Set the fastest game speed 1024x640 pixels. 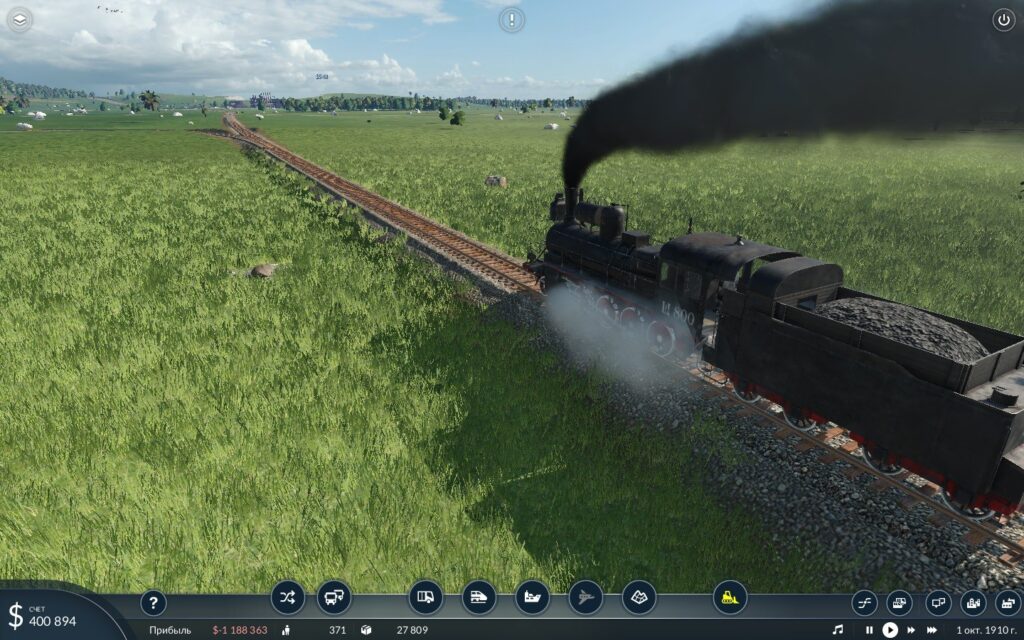coord(932,630)
